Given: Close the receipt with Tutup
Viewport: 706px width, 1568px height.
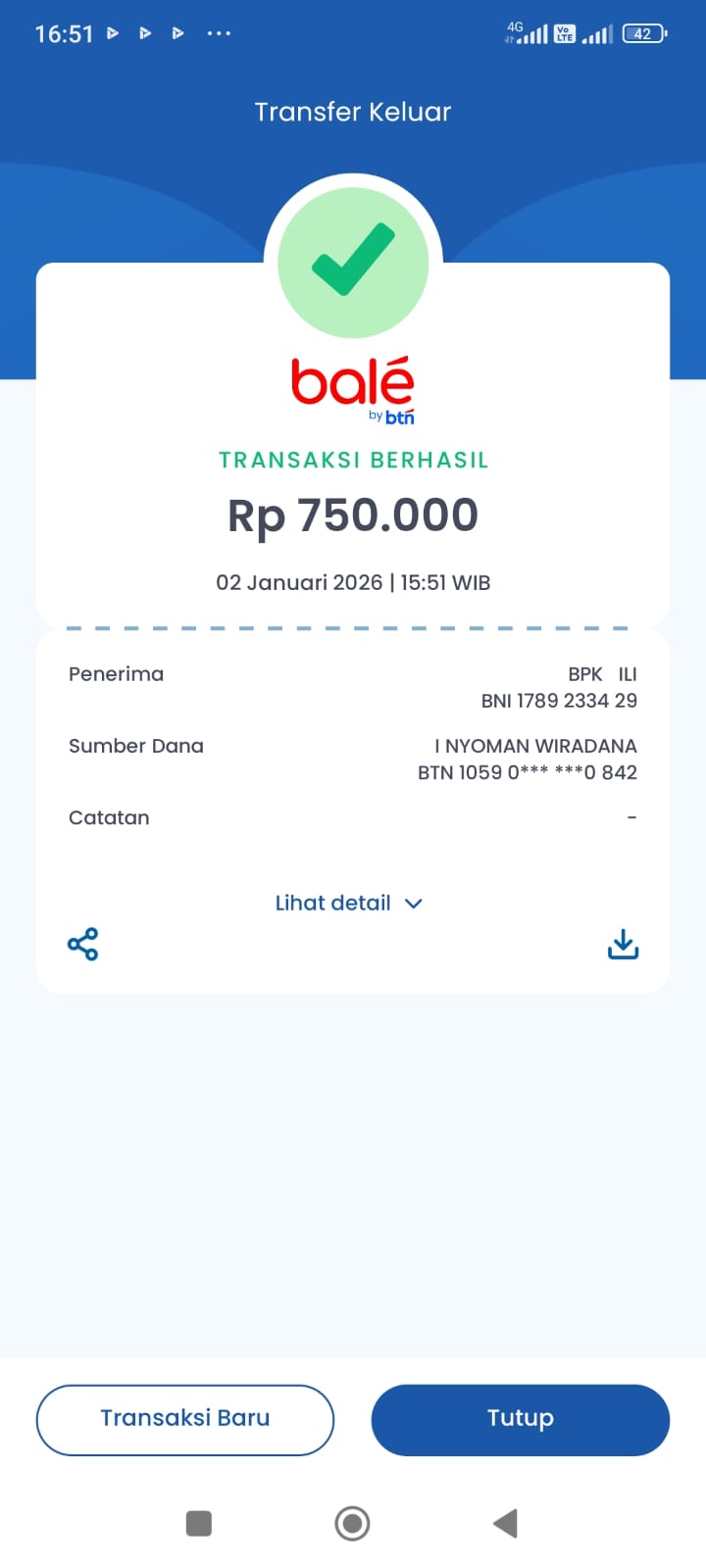Looking at the screenshot, I should coord(520,1419).
